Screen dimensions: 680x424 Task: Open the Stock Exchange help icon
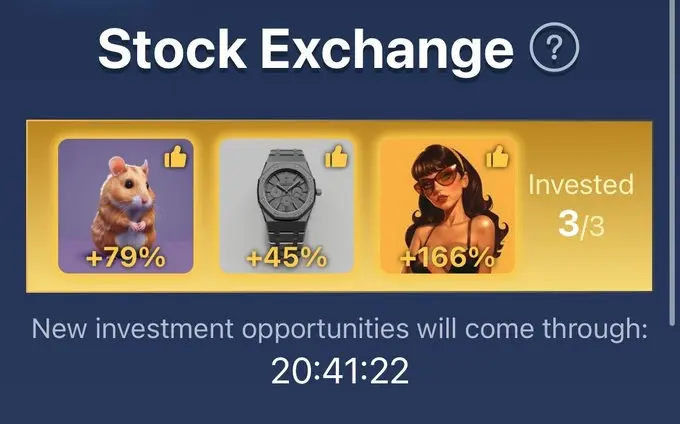pos(548,48)
